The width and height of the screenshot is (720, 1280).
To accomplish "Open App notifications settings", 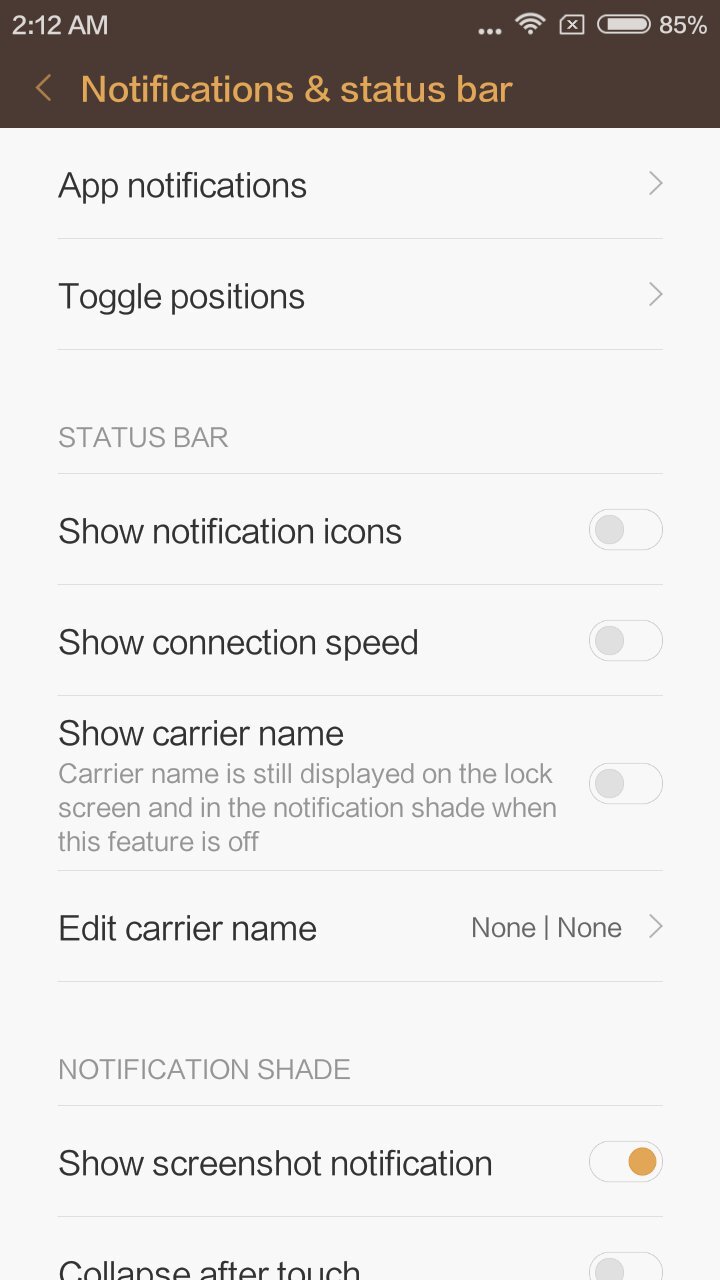I will pyautogui.click(x=360, y=185).
